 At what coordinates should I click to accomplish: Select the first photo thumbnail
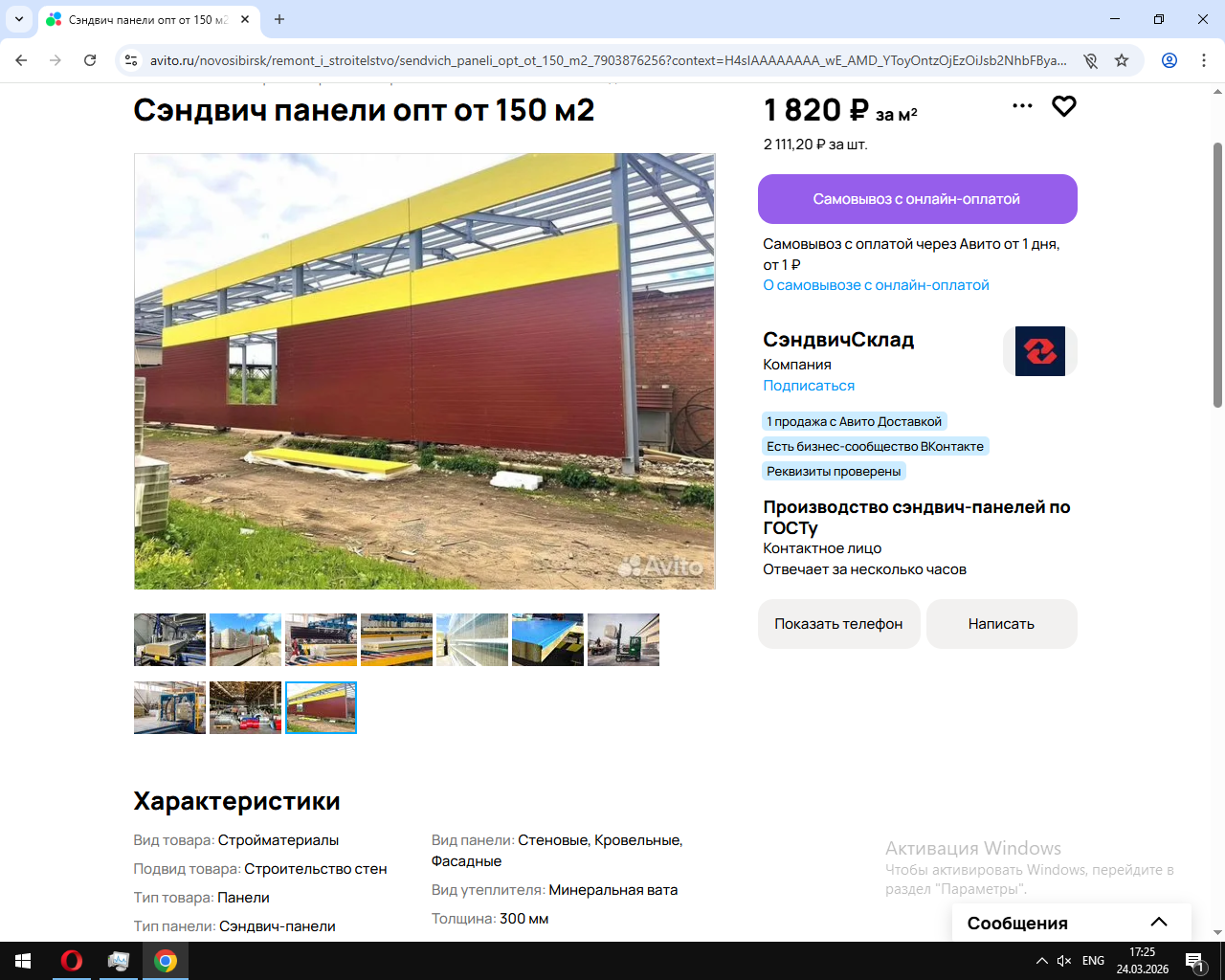coord(169,639)
